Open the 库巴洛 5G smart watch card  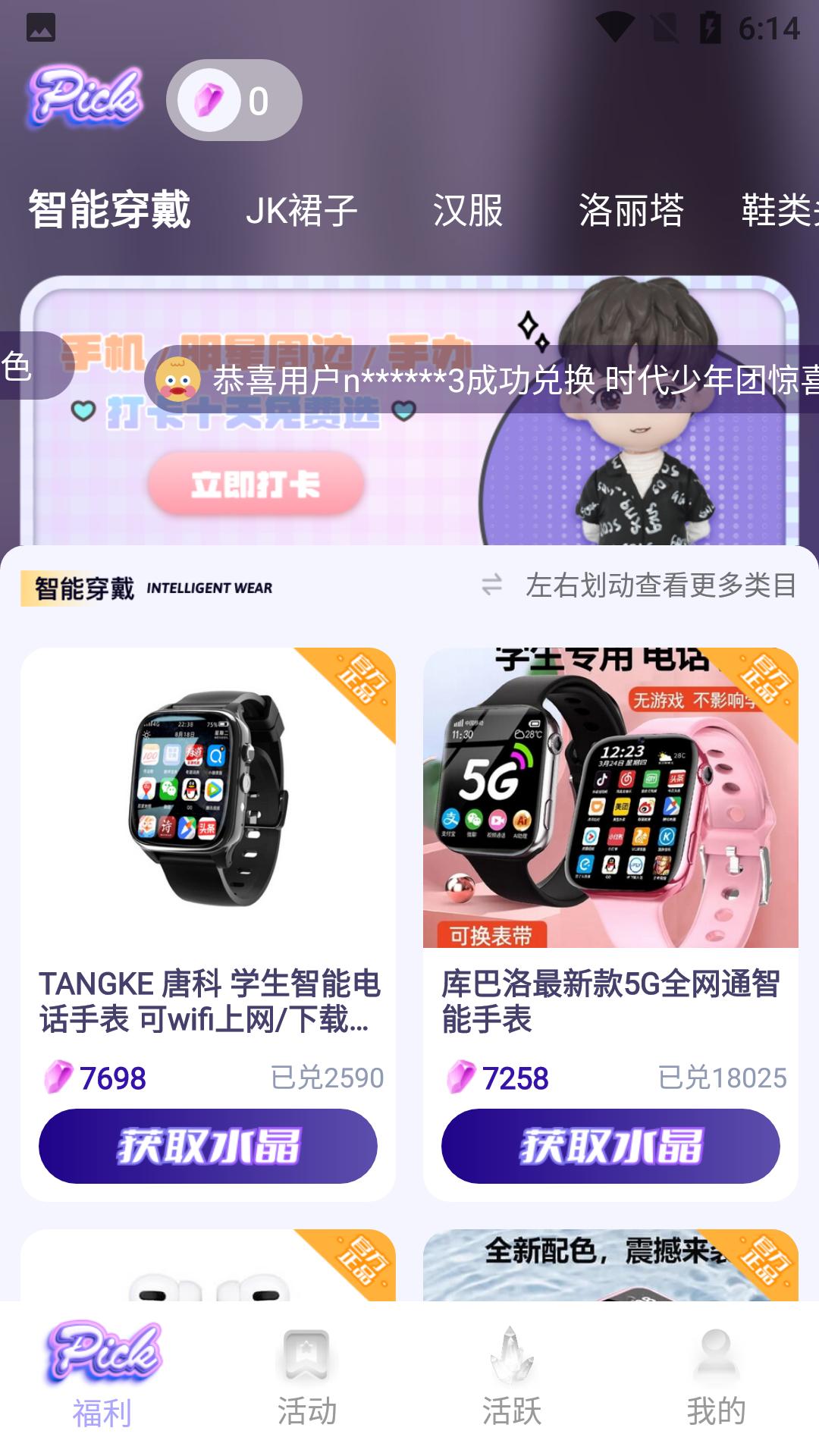[610, 834]
